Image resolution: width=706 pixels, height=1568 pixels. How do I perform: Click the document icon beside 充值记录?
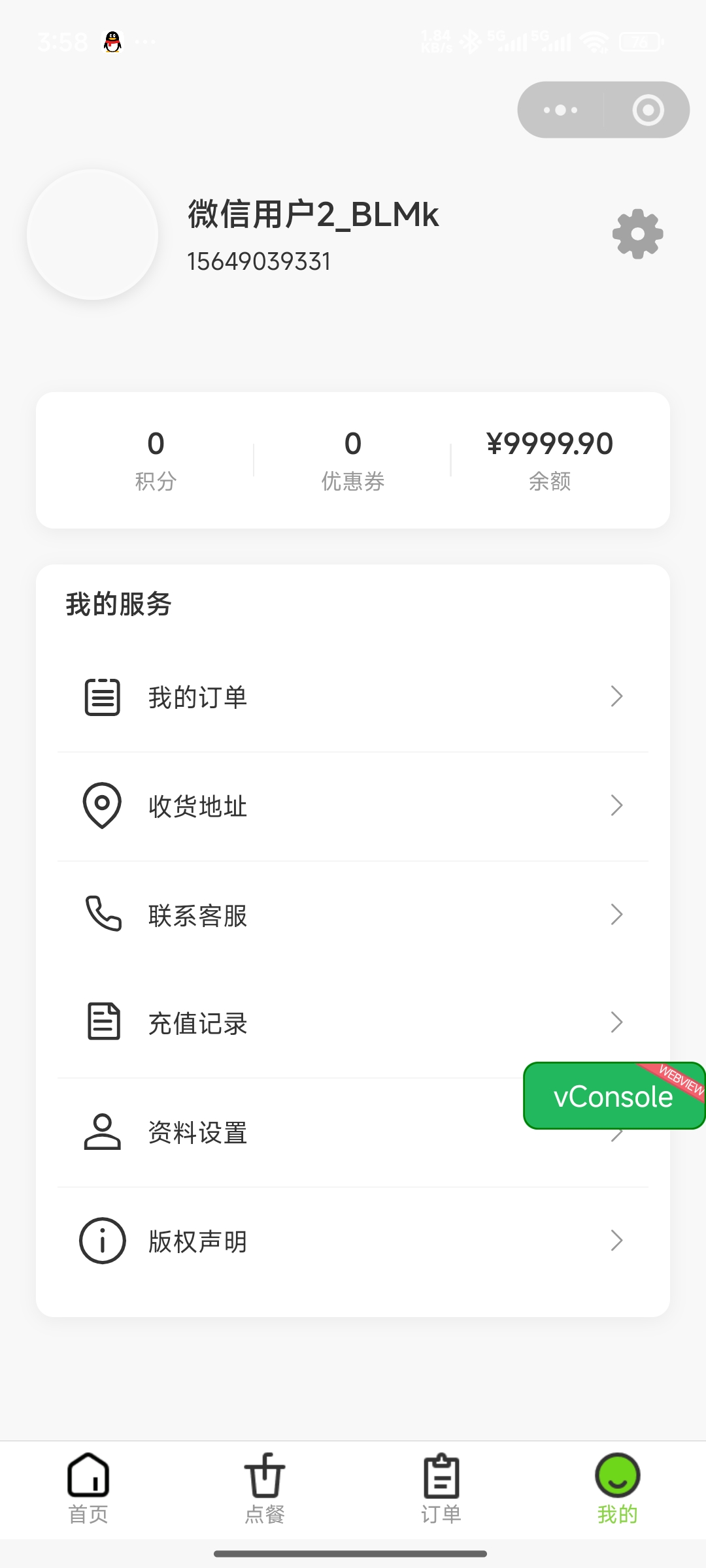coord(101,1022)
